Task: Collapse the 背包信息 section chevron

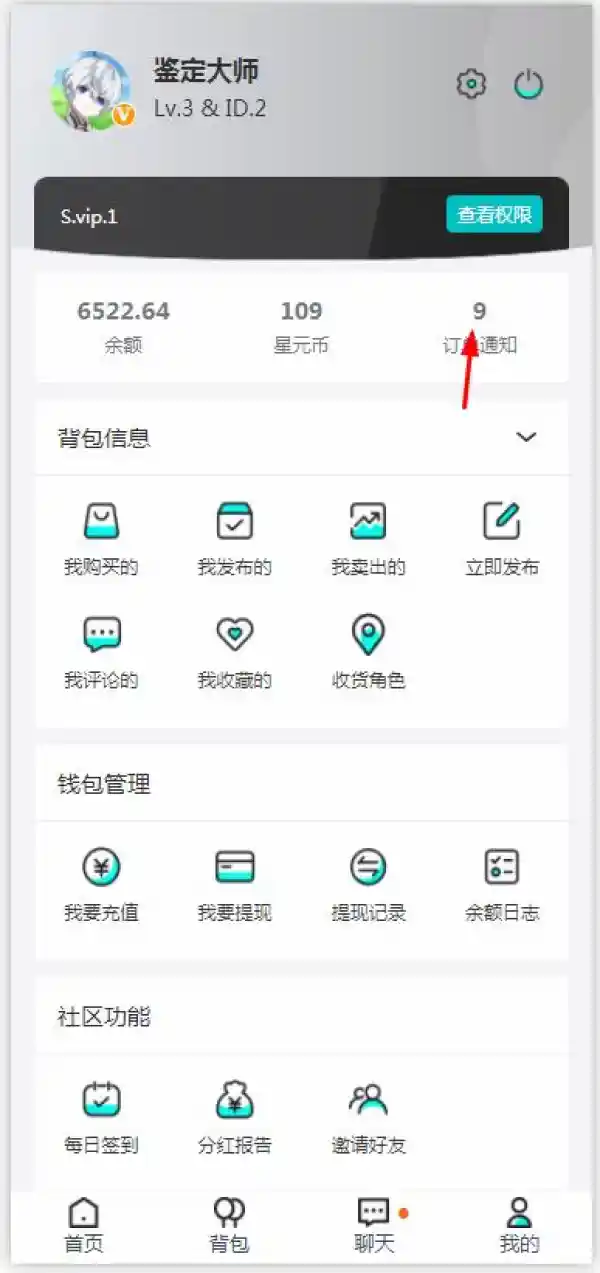Action: coord(526,437)
